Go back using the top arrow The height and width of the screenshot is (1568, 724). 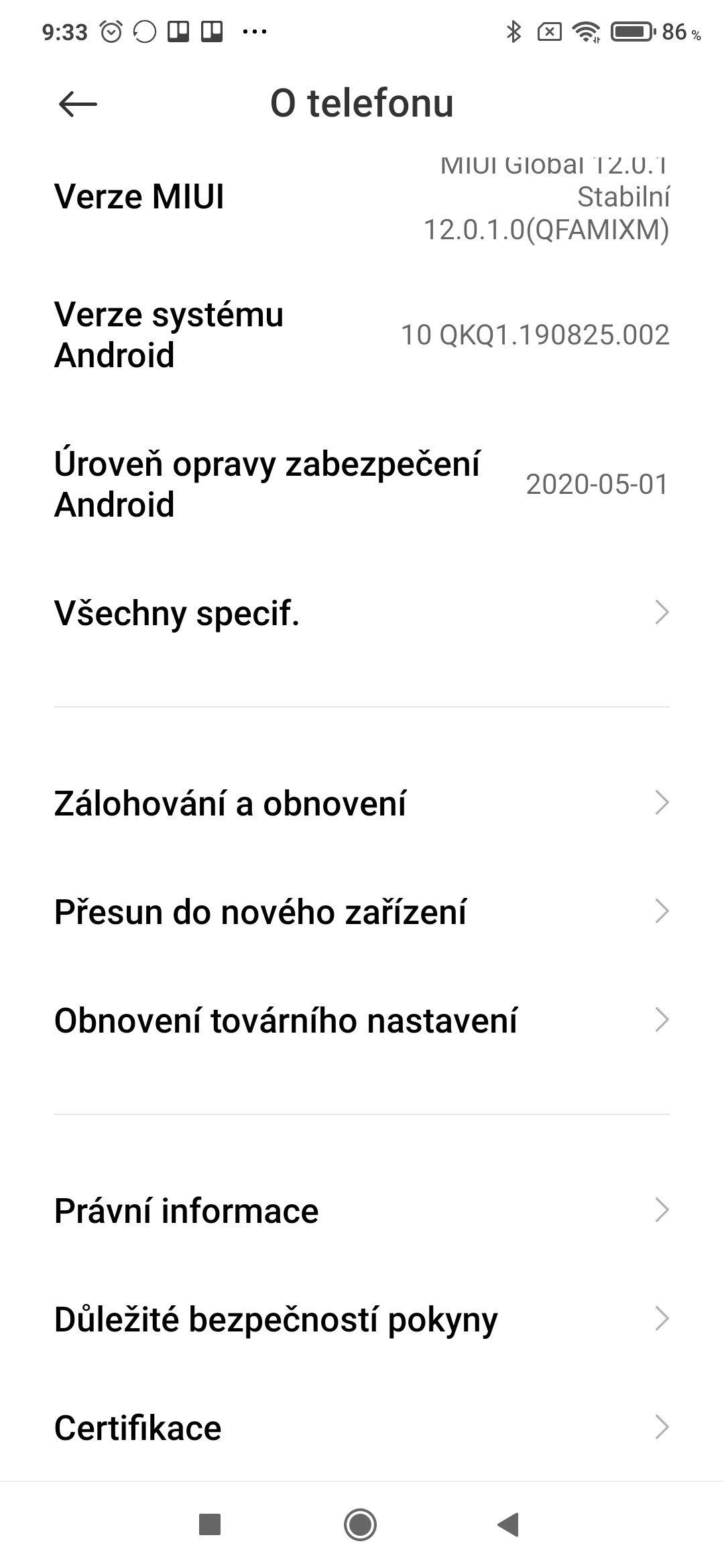78,104
